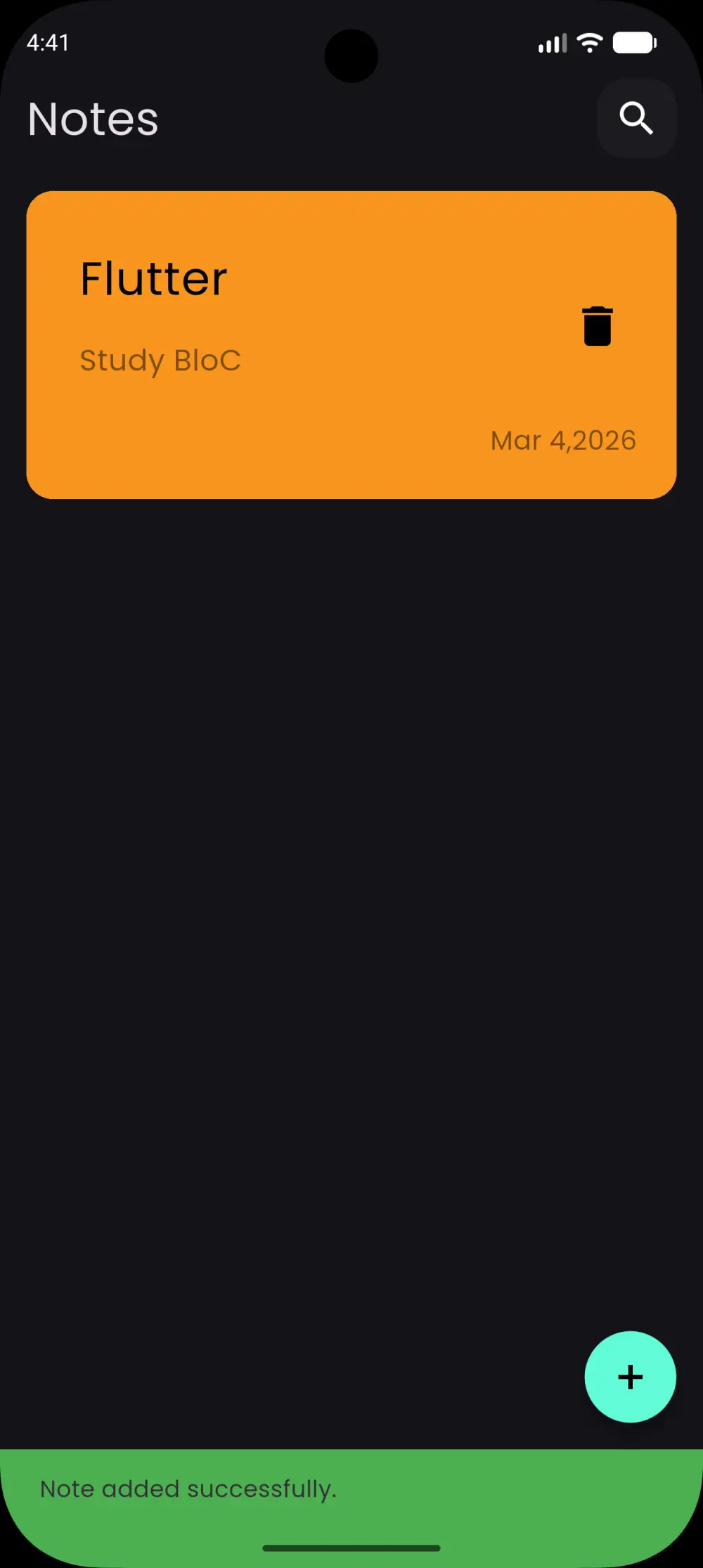Dismiss the 'Note added successfully' snackbar
The width and height of the screenshot is (703, 1568).
(351, 1489)
